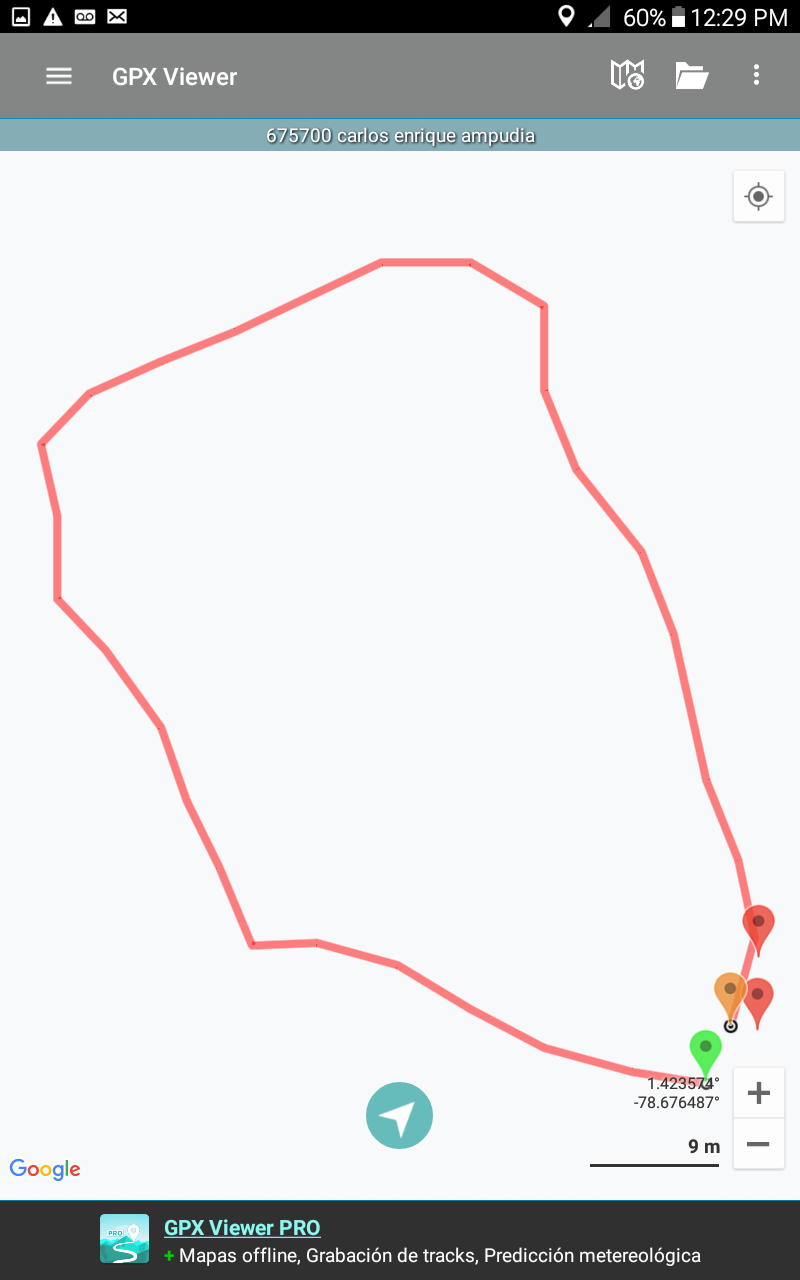The image size is (800, 1280).
Task: Tap the teal navigation arrow button
Action: pyautogui.click(x=399, y=1115)
